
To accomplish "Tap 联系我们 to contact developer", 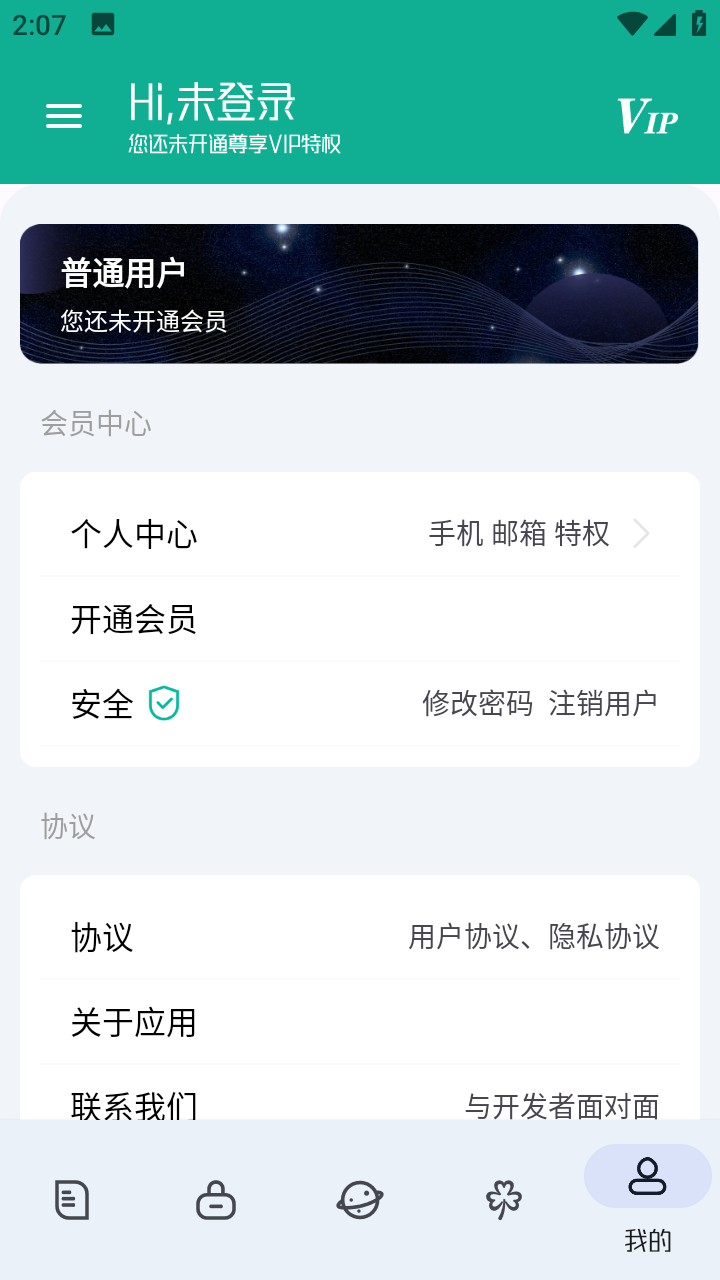I will [360, 1102].
